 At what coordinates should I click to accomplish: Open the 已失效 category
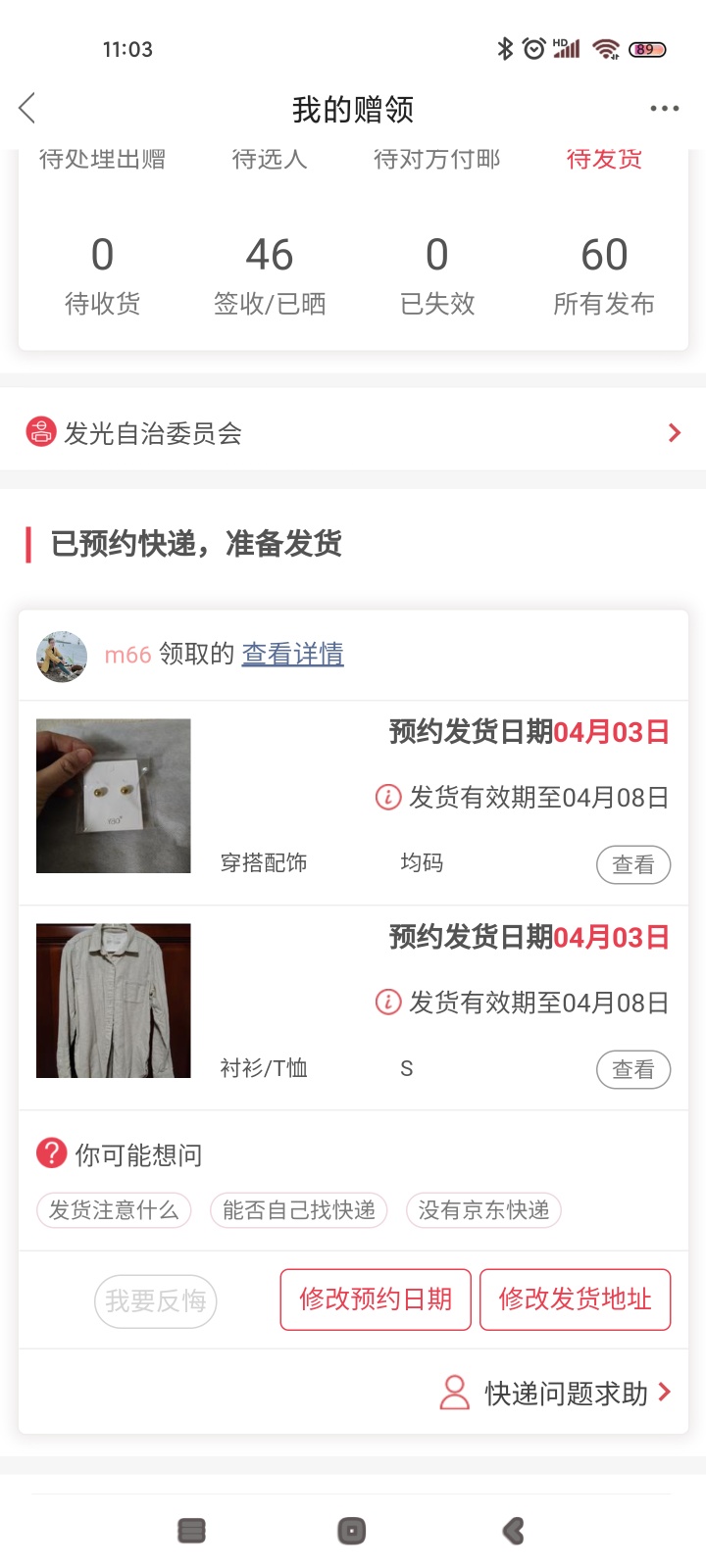tap(437, 276)
